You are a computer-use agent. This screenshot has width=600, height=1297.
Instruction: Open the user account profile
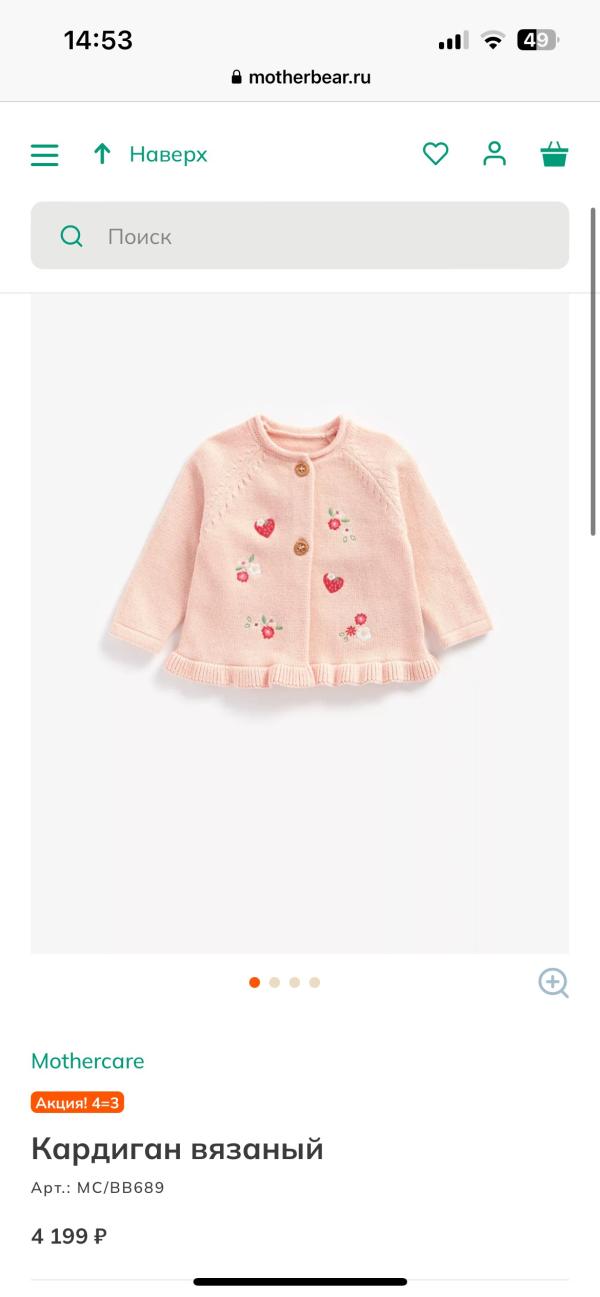tap(494, 154)
